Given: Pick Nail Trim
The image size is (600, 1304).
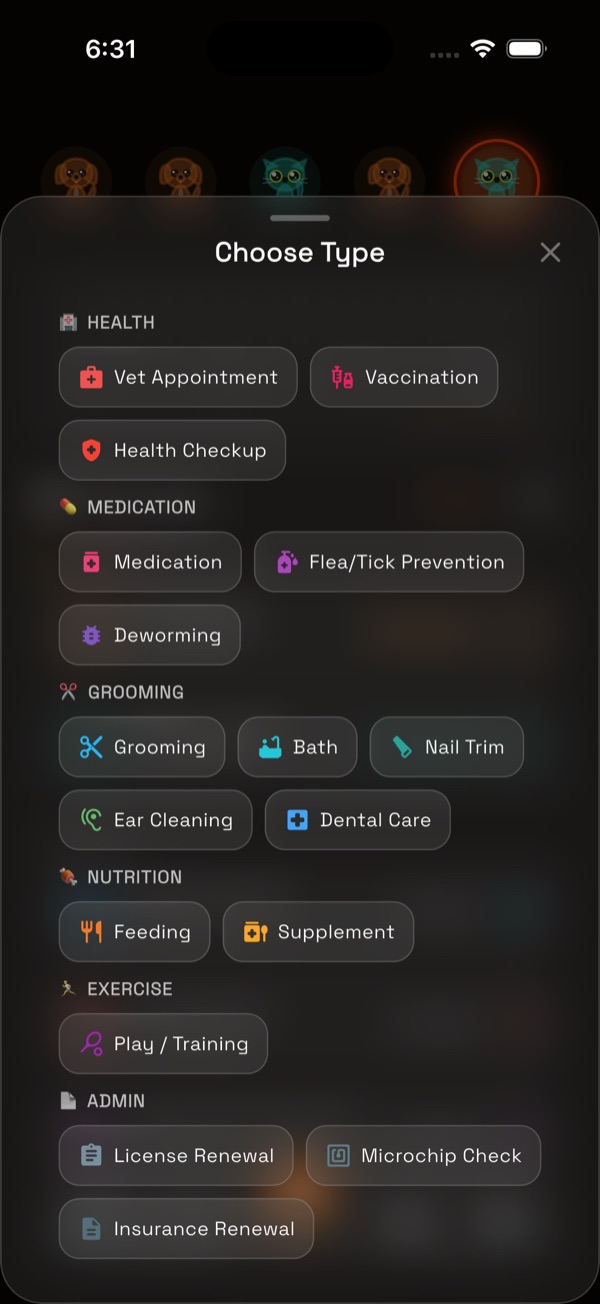Looking at the screenshot, I should click(447, 747).
